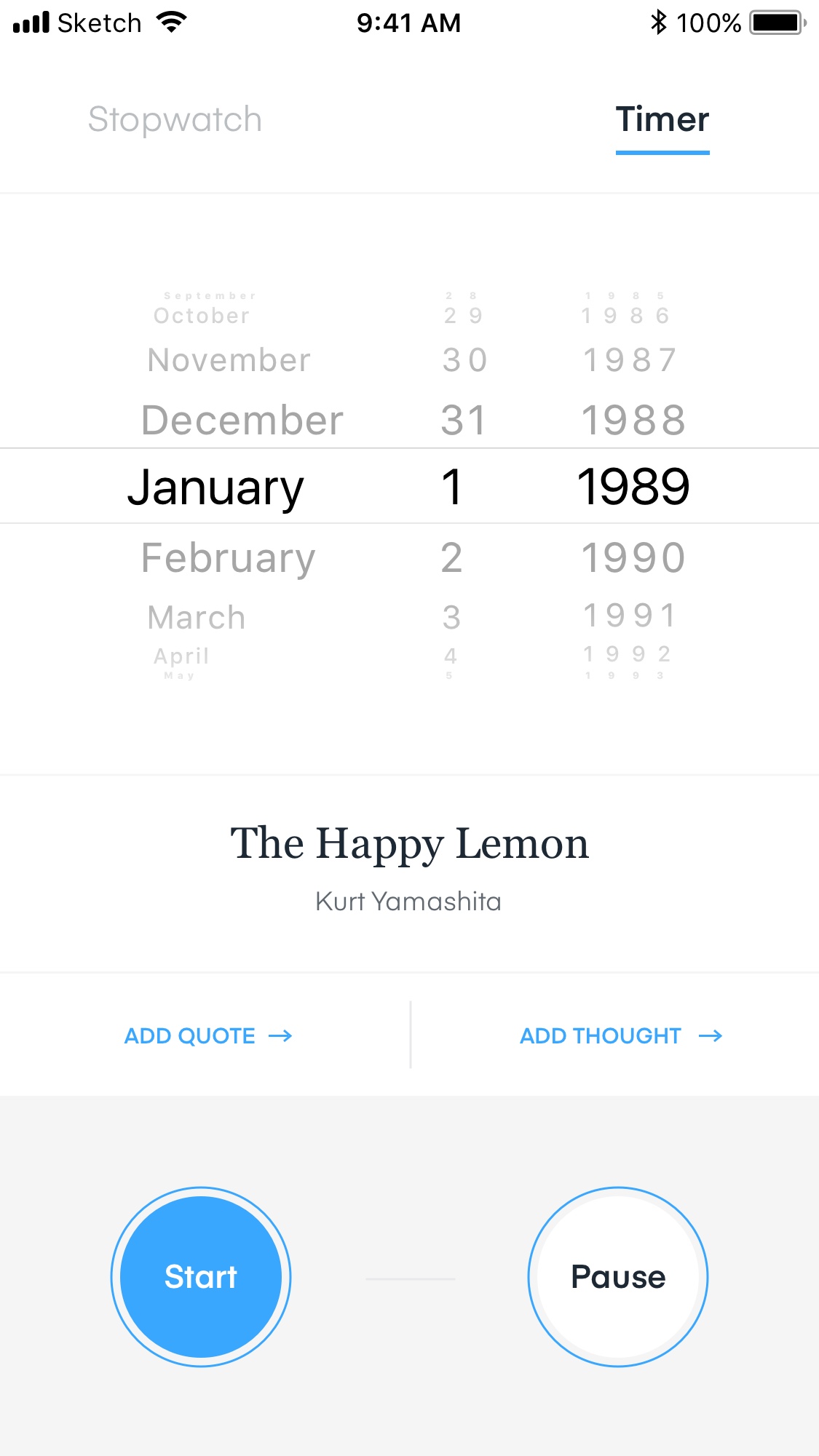Open the Add Quote link

[208, 1035]
